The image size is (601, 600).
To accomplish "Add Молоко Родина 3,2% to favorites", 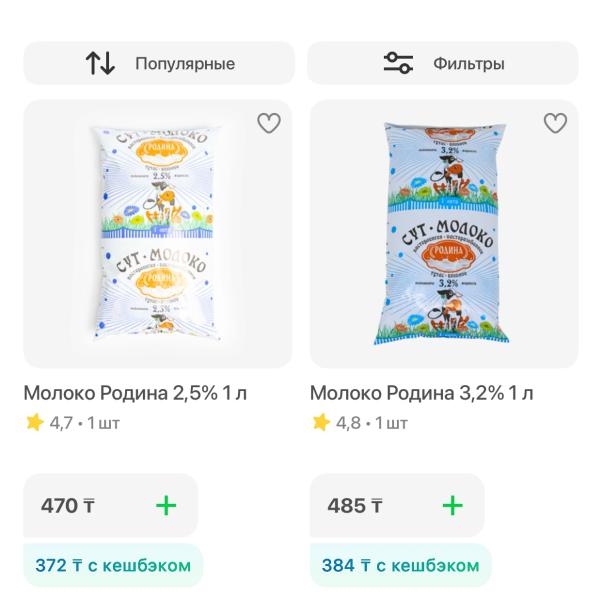I will (x=555, y=124).
